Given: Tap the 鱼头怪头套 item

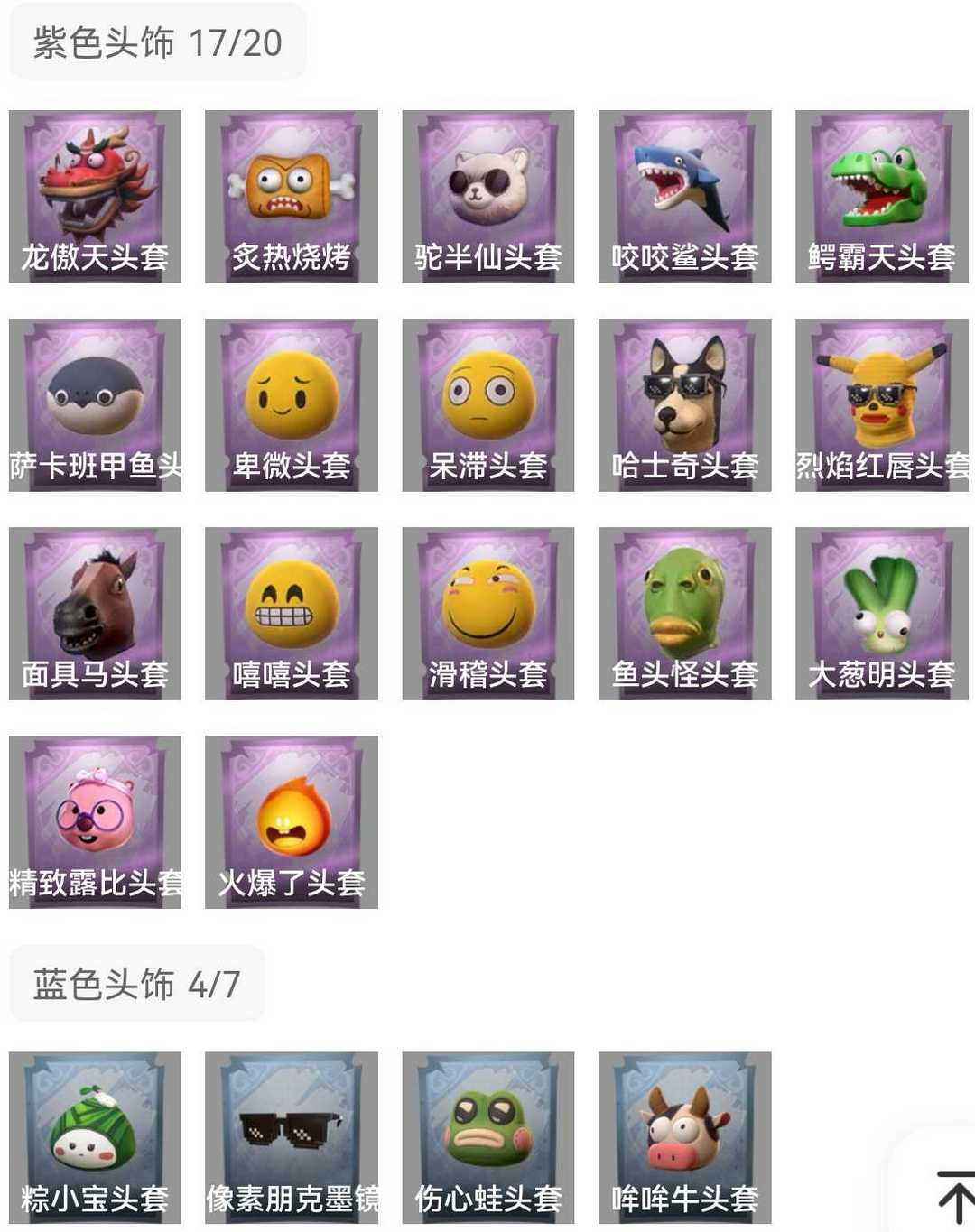Looking at the screenshot, I should click(x=684, y=613).
